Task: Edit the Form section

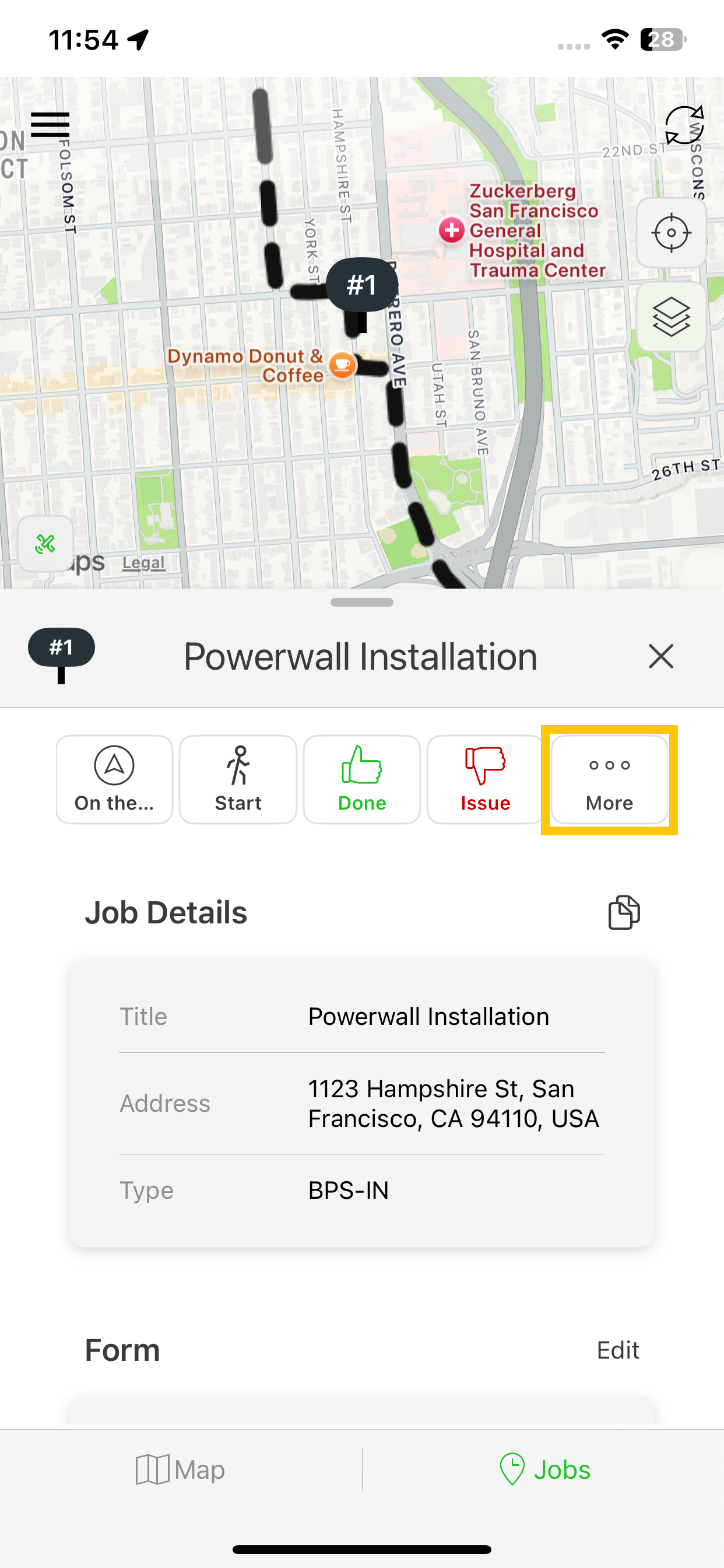Action: point(617,1350)
